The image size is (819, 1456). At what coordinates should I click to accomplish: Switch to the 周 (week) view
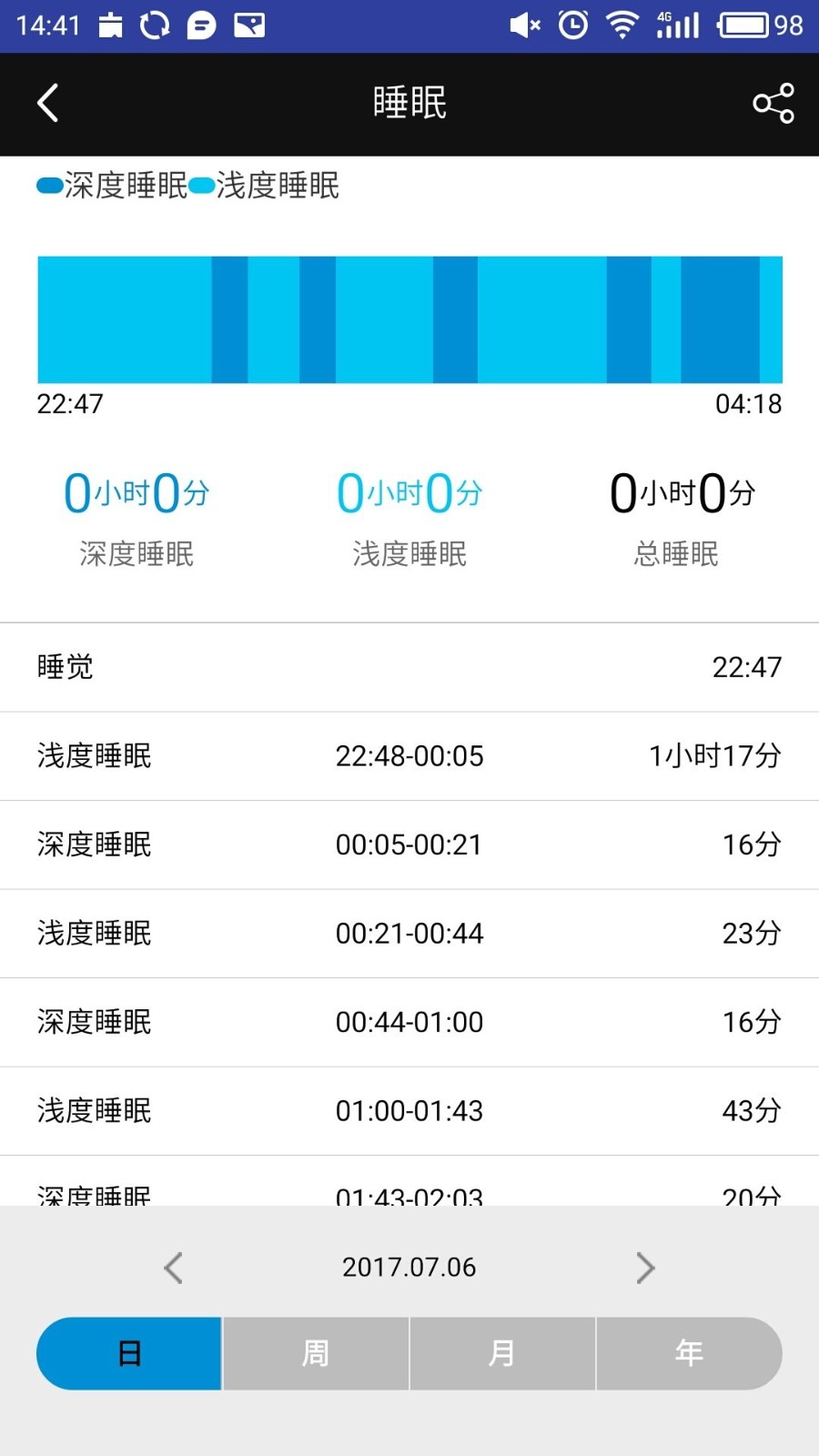[x=316, y=1353]
